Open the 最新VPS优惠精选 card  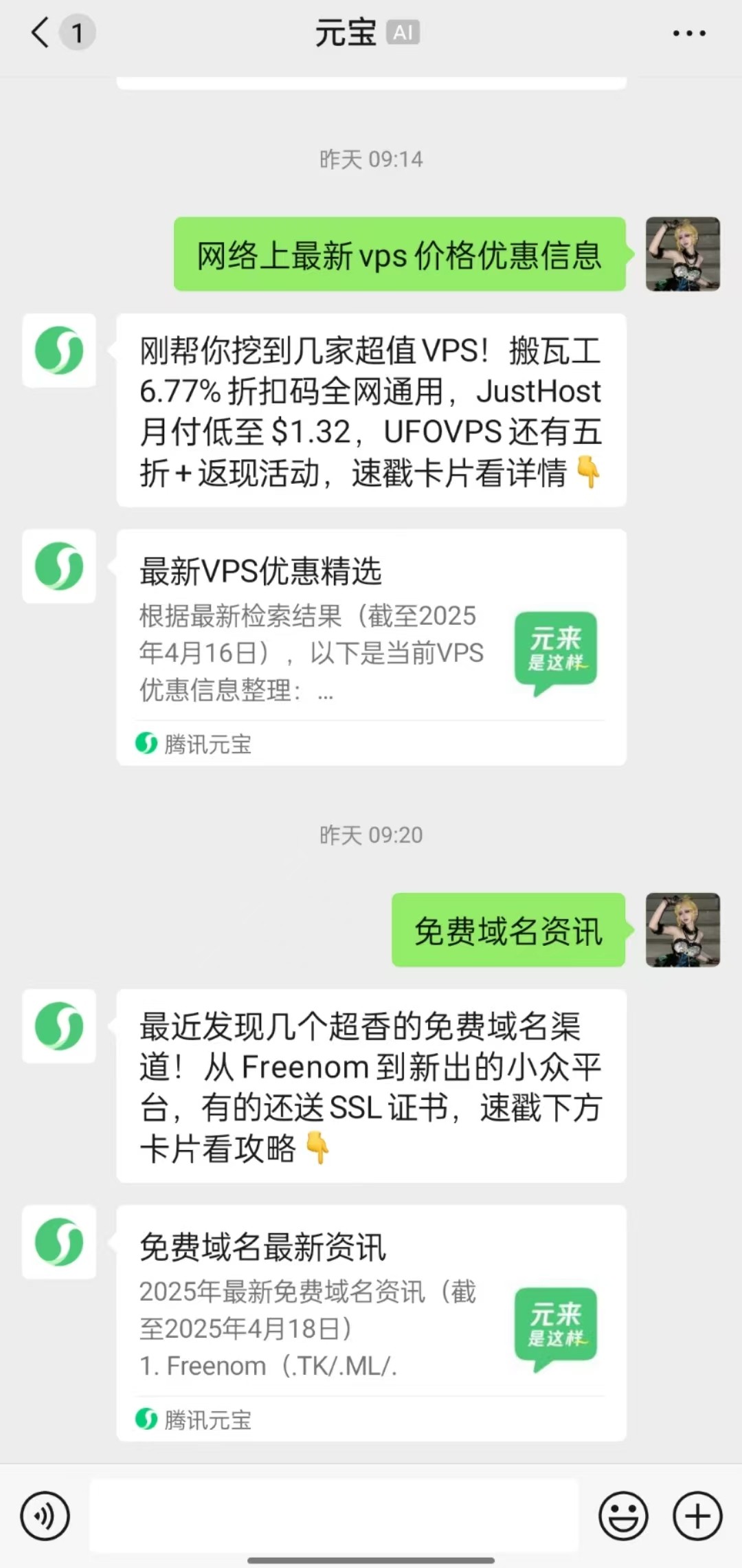[x=371, y=646]
